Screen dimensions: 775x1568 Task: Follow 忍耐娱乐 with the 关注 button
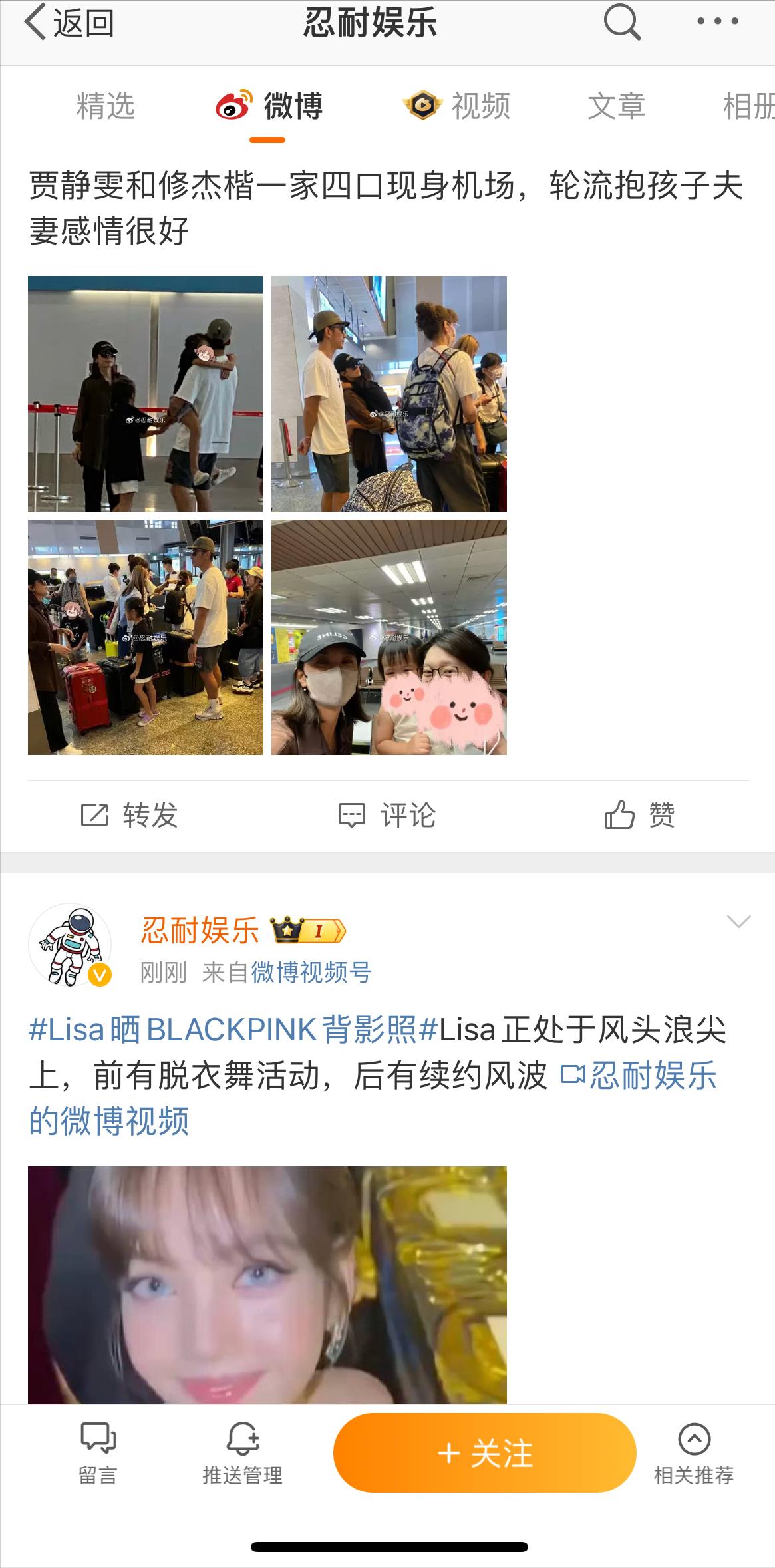tap(484, 1454)
